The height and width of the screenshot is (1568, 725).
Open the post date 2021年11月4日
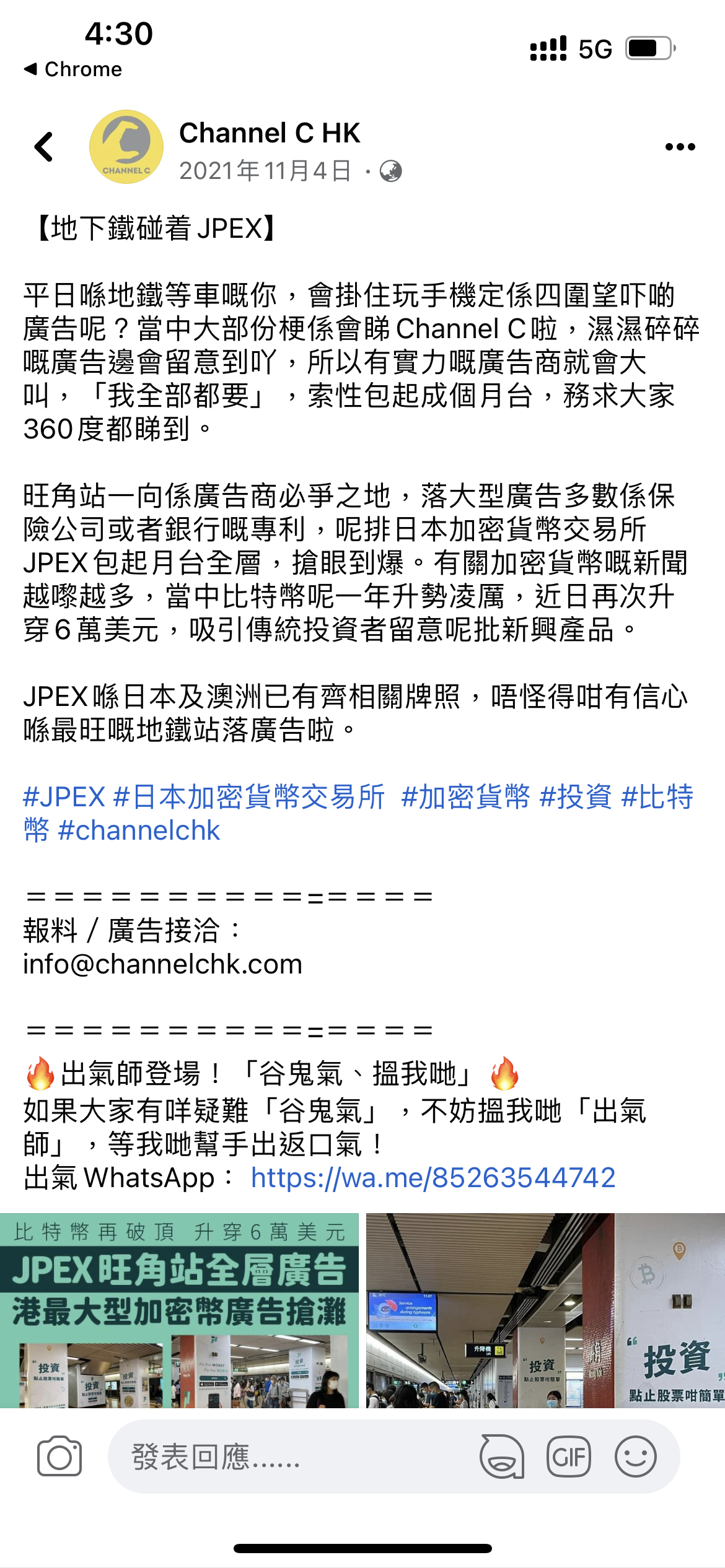(266, 172)
